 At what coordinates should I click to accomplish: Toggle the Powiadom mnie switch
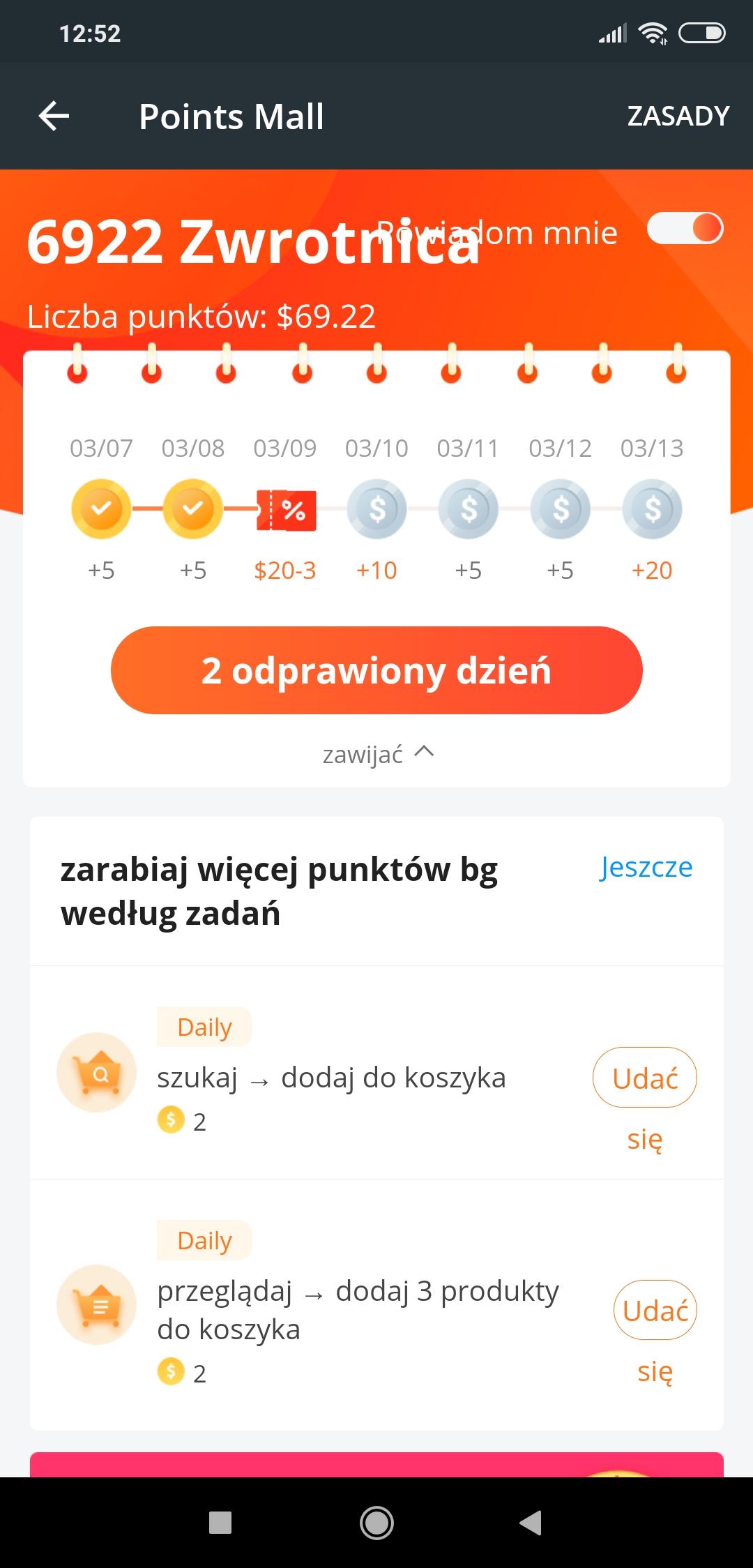(685, 229)
